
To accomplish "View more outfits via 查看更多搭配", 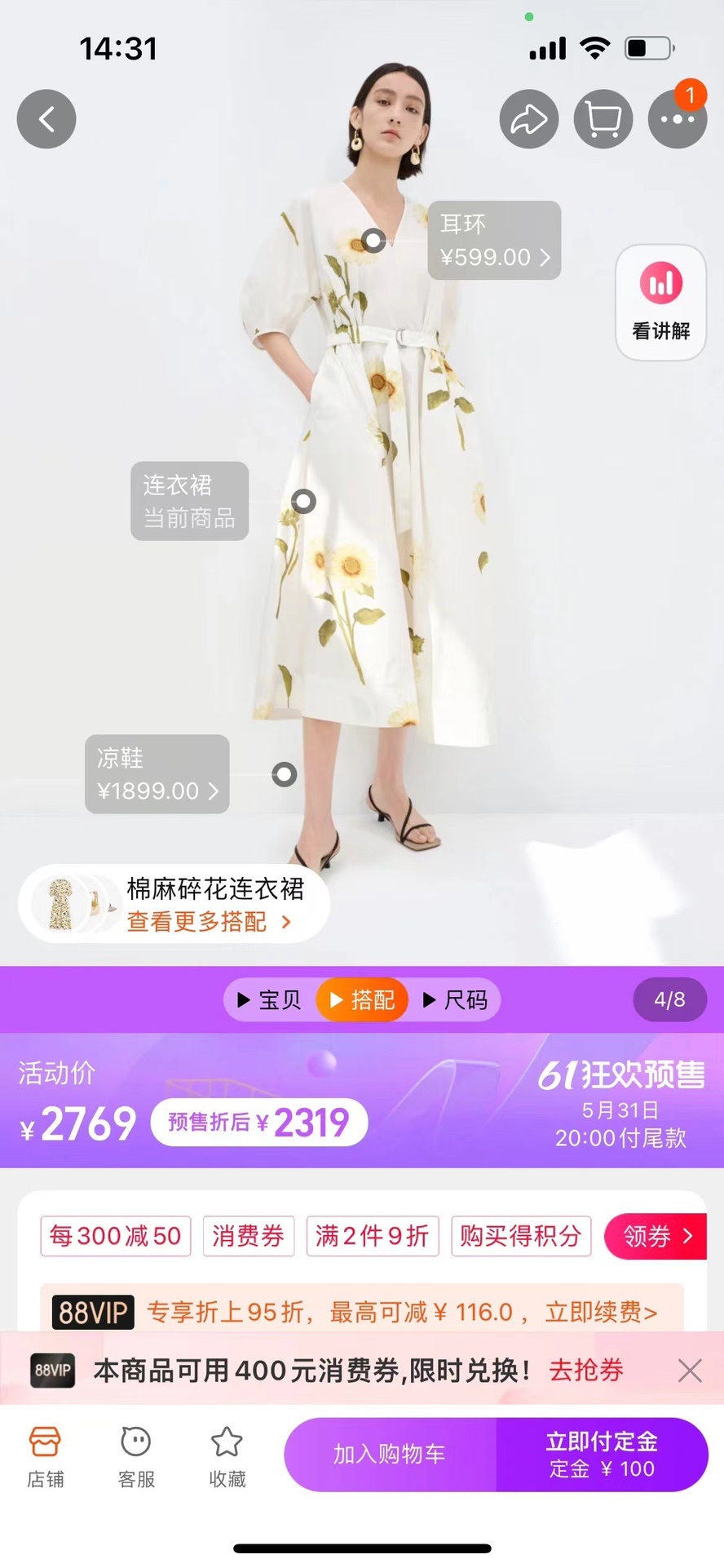I will point(209,922).
